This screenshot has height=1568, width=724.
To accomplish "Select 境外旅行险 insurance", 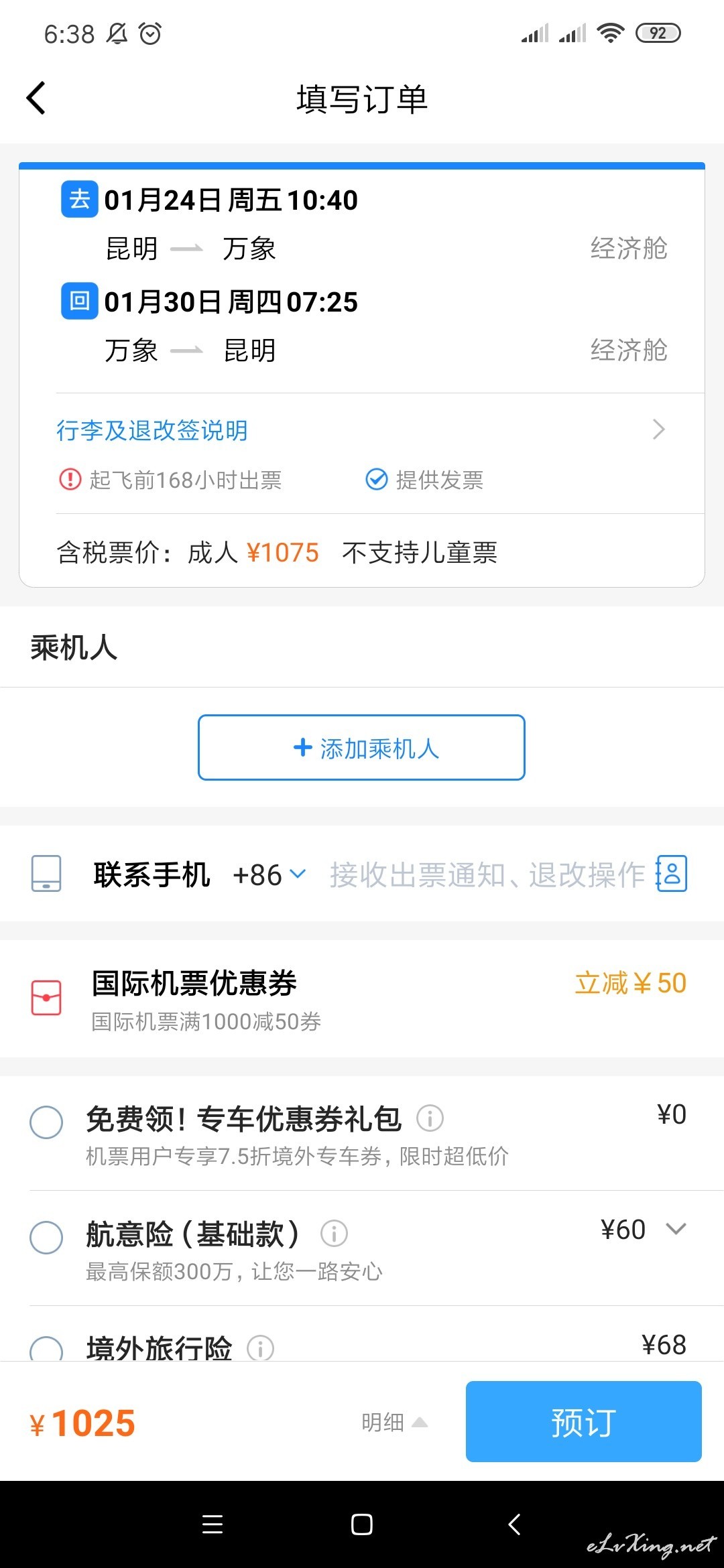I will tap(46, 1348).
